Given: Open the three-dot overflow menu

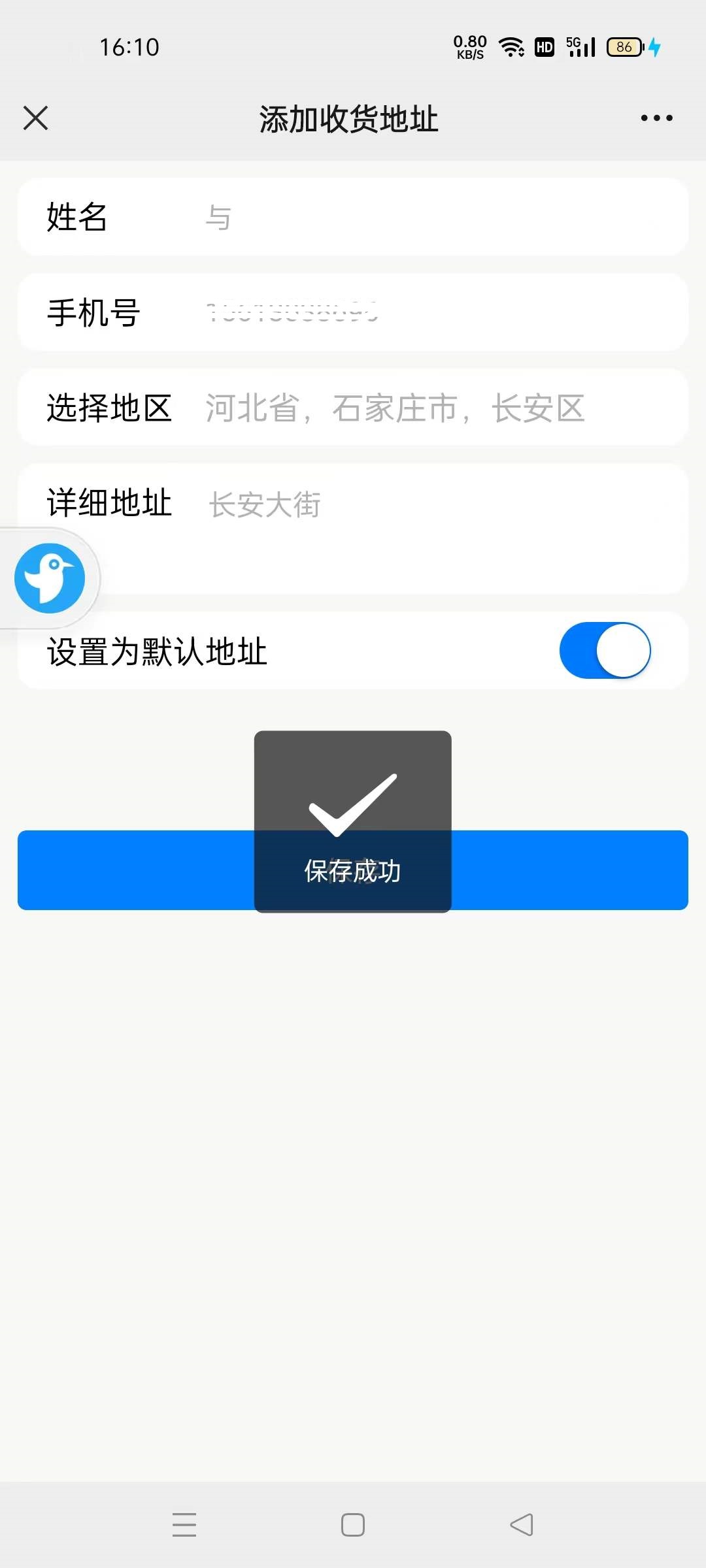Looking at the screenshot, I should [656, 118].
